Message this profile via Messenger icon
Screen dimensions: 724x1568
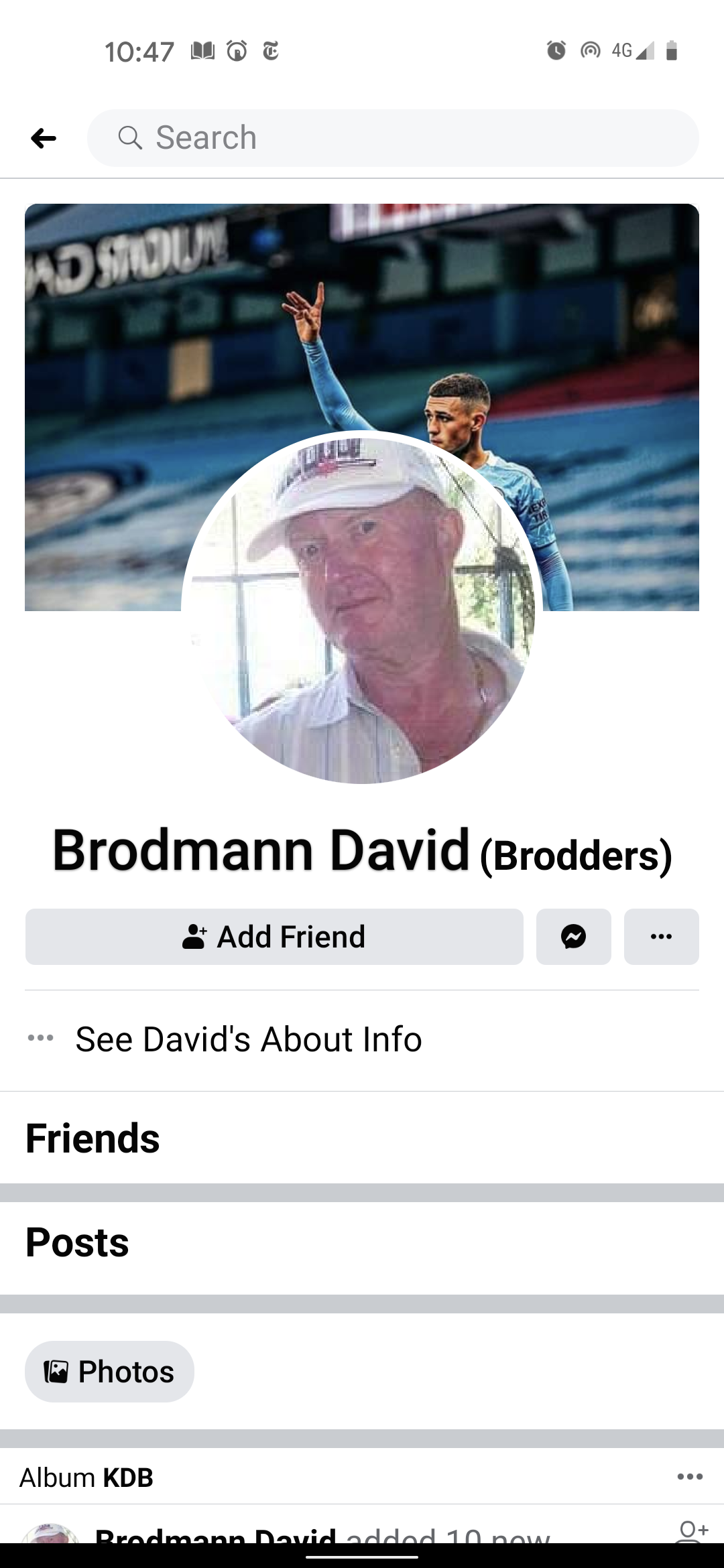573,937
